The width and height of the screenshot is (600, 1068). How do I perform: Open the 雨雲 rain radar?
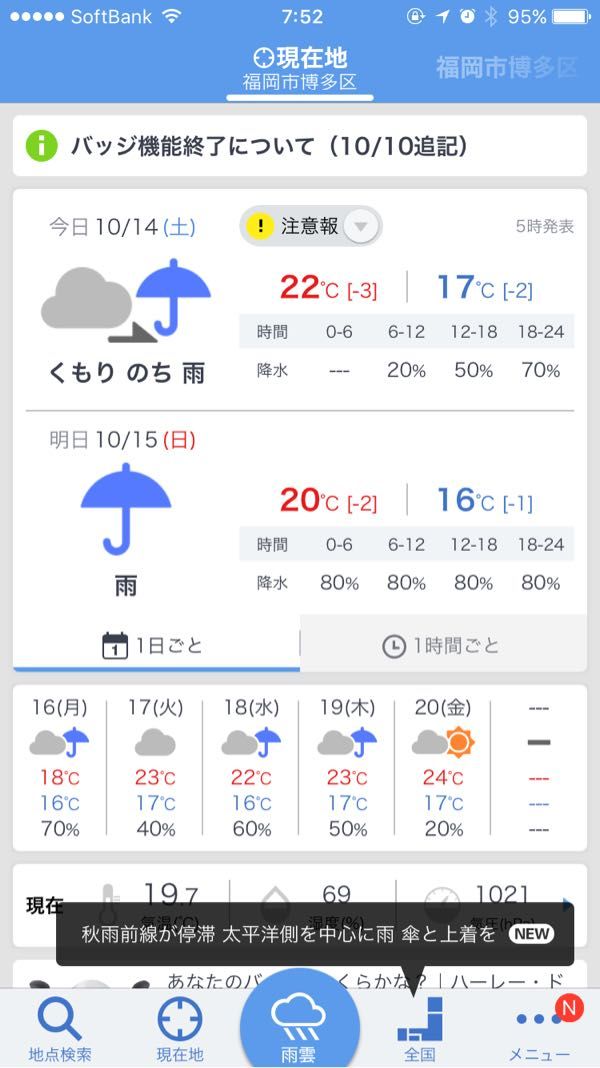coord(299,1026)
